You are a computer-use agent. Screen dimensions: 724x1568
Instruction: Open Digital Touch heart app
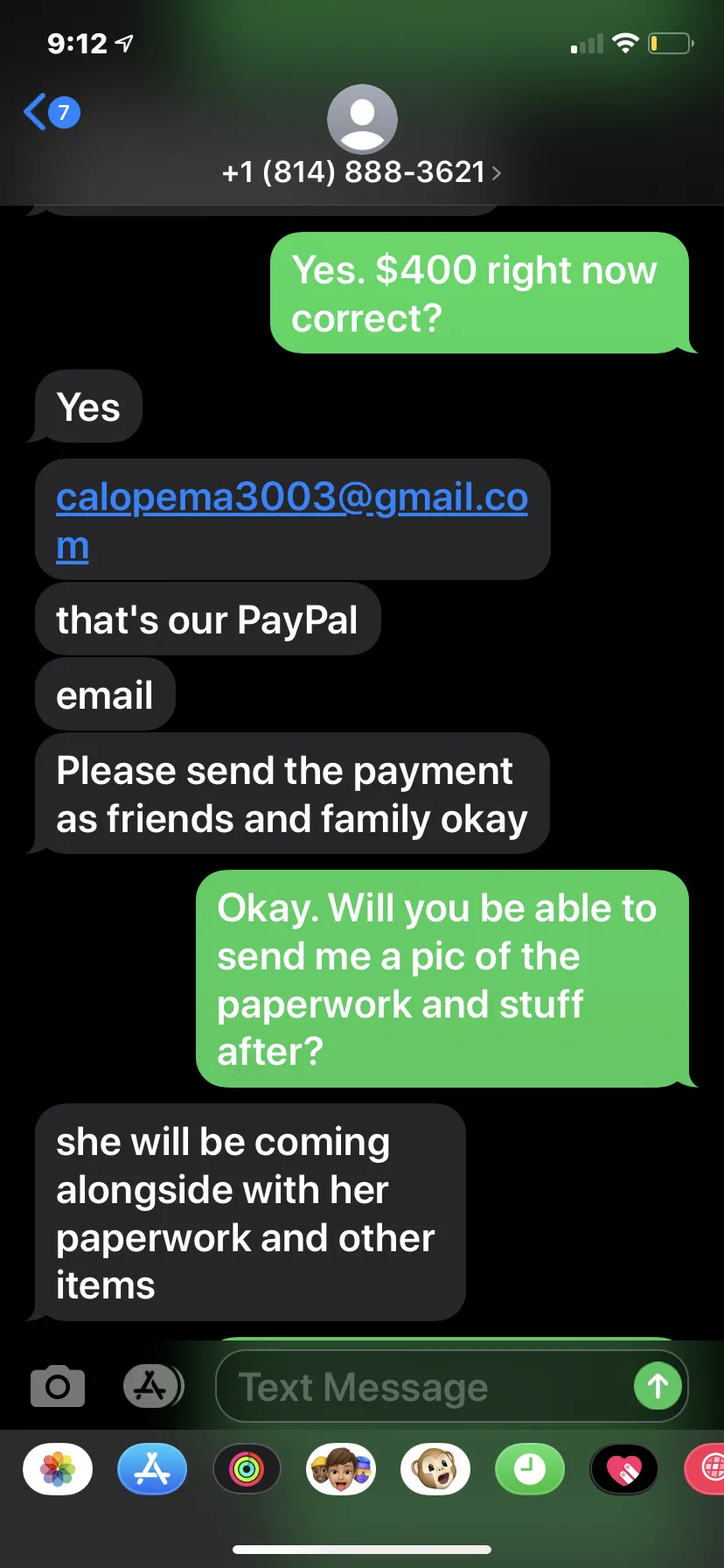[x=624, y=1469]
